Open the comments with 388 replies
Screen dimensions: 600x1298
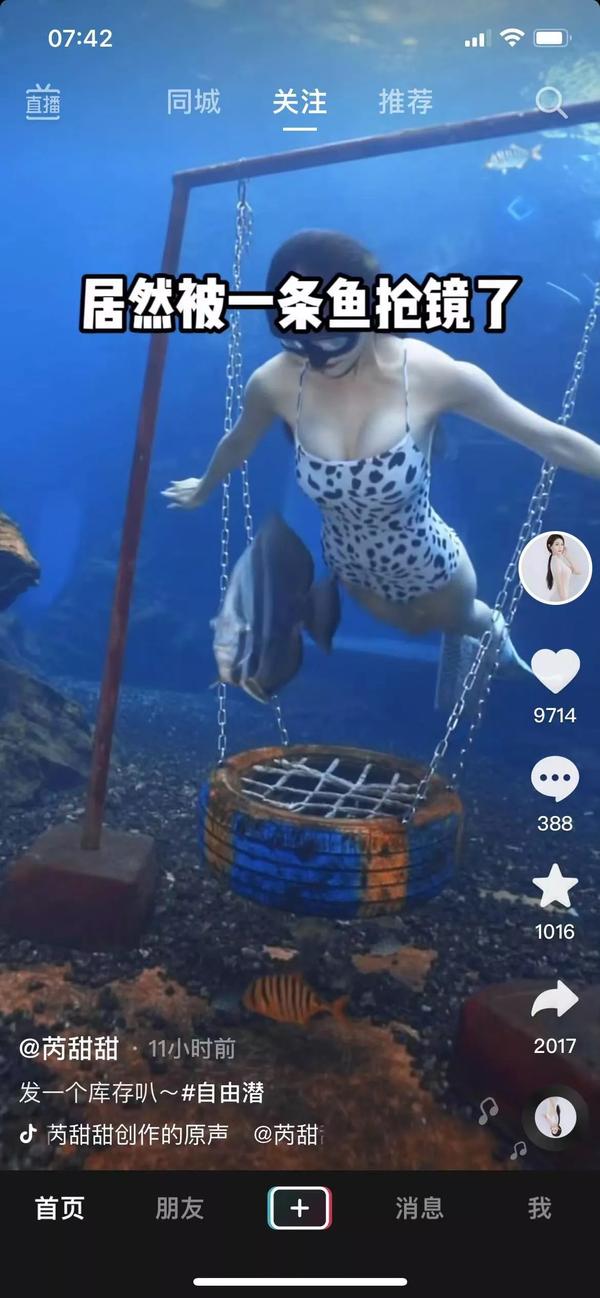point(555,780)
